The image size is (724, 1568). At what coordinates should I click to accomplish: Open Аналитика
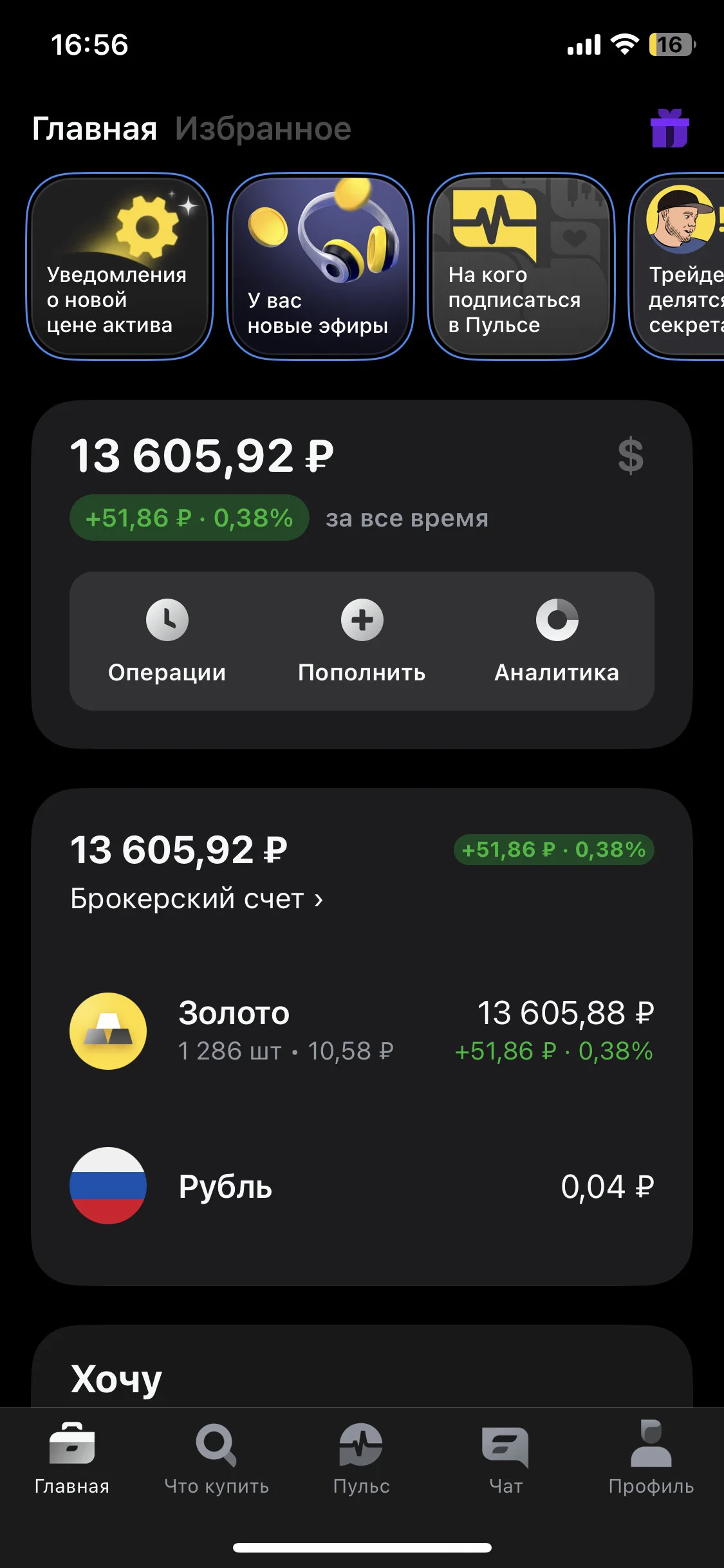[557, 641]
